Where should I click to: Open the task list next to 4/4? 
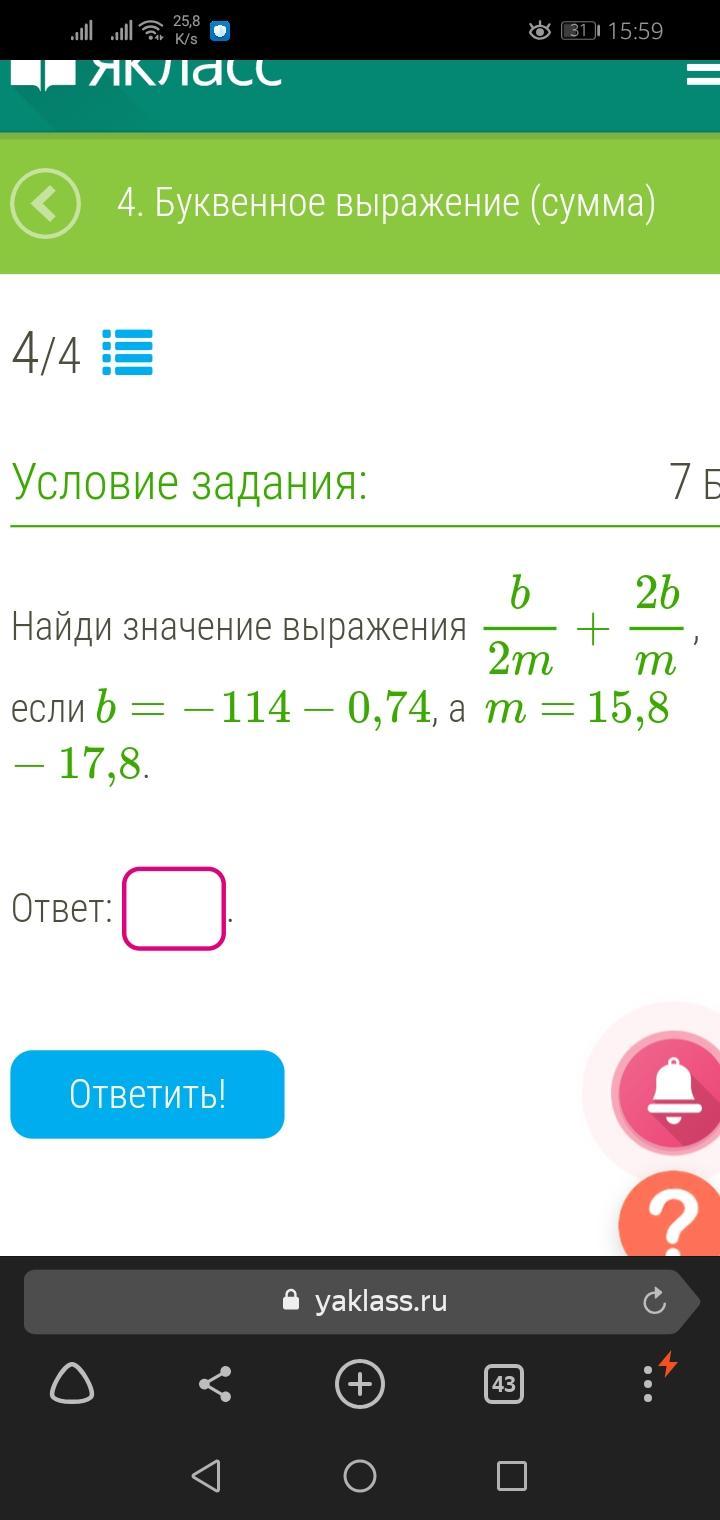click(x=128, y=353)
